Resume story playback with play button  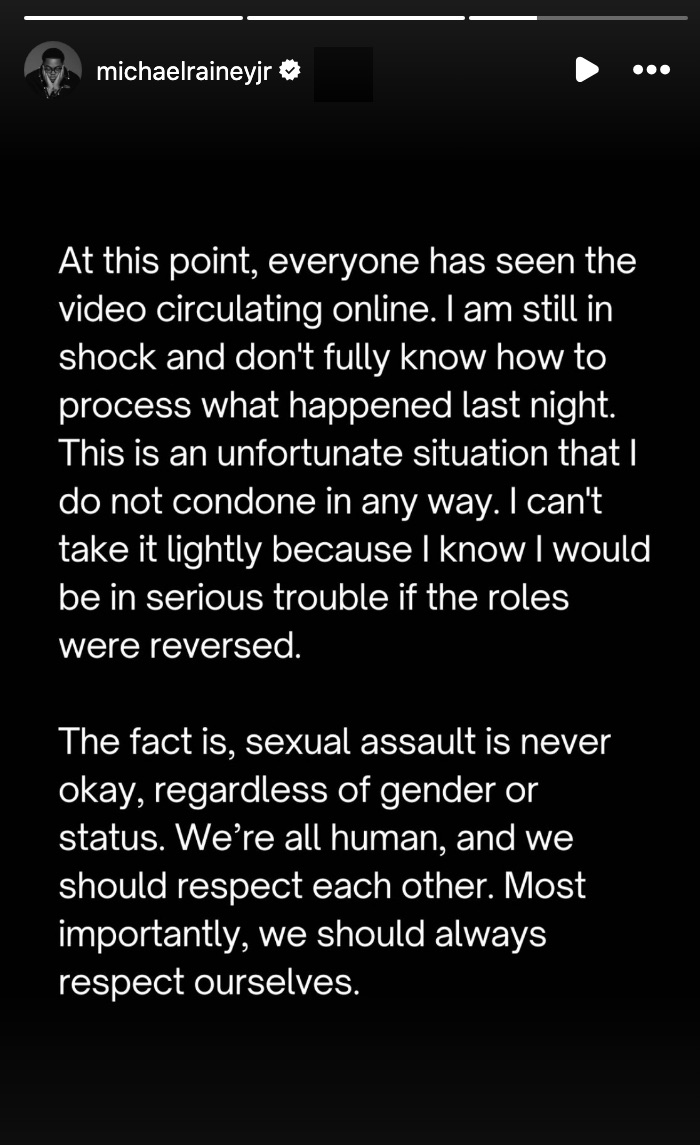coord(587,70)
